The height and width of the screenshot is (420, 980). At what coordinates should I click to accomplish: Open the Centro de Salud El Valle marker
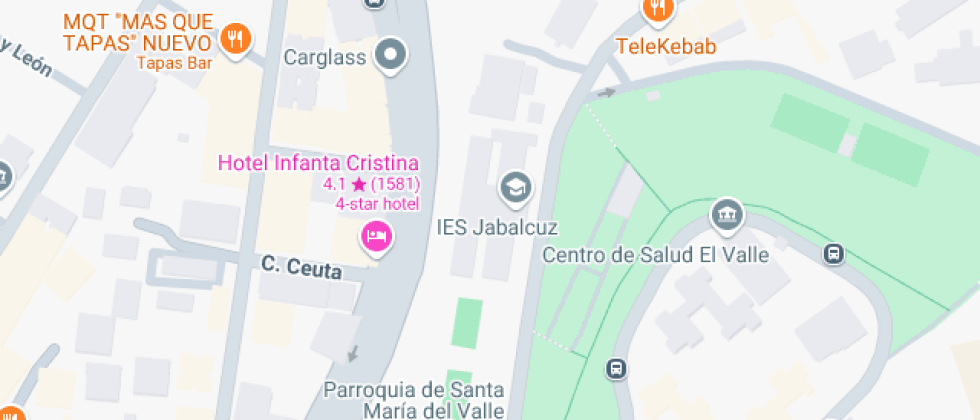tap(726, 214)
